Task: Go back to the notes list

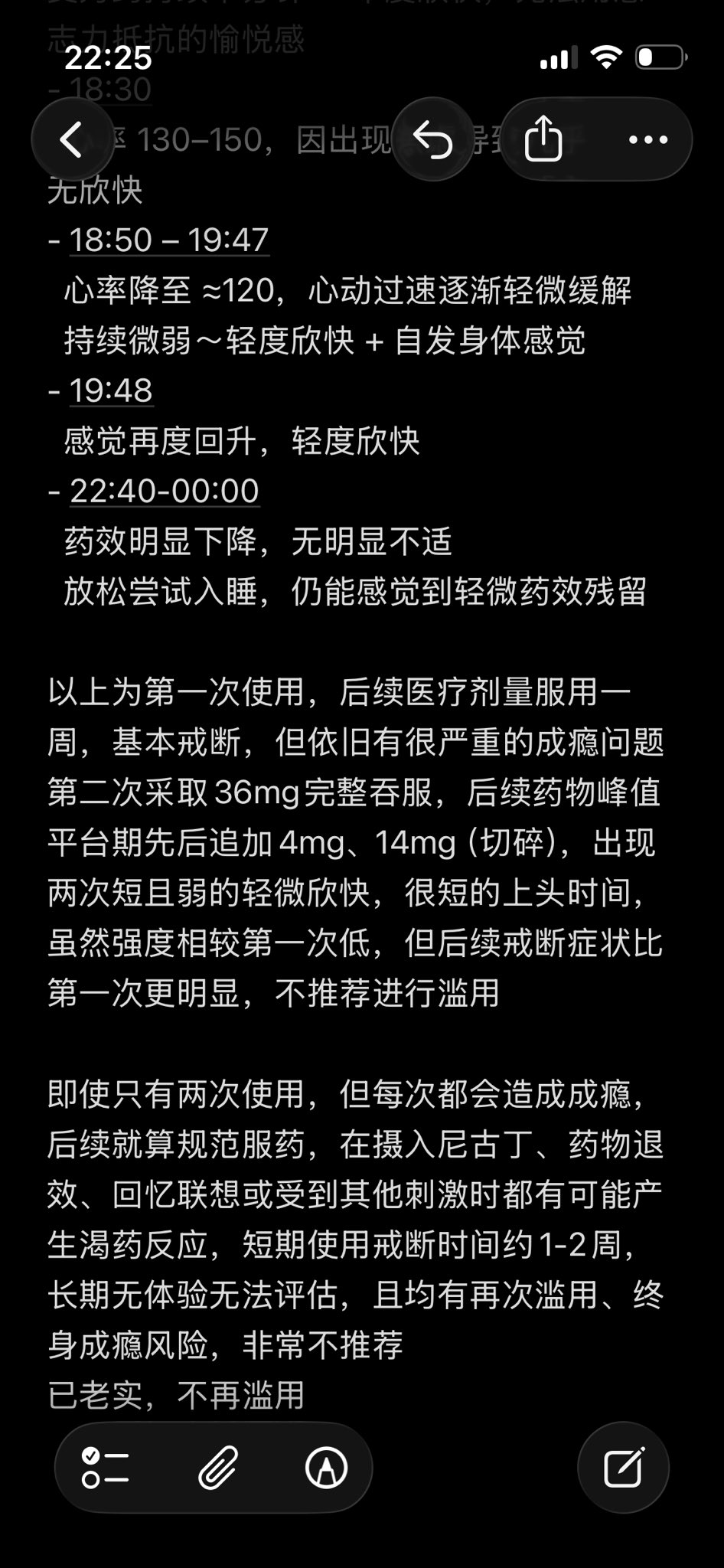Action: [72, 139]
